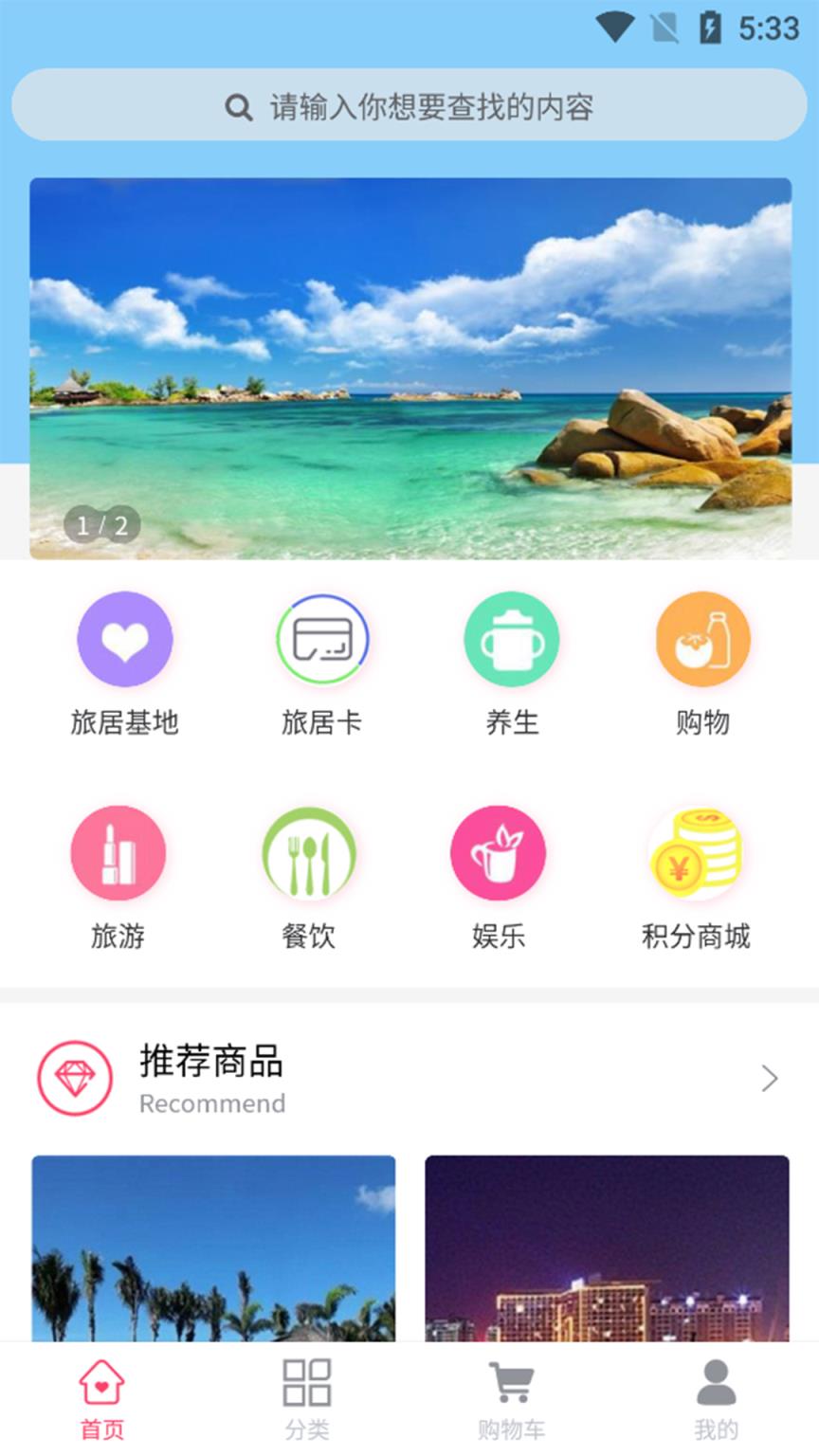Open the 购物 shopping icon
819x1456 pixels.
[701, 638]
